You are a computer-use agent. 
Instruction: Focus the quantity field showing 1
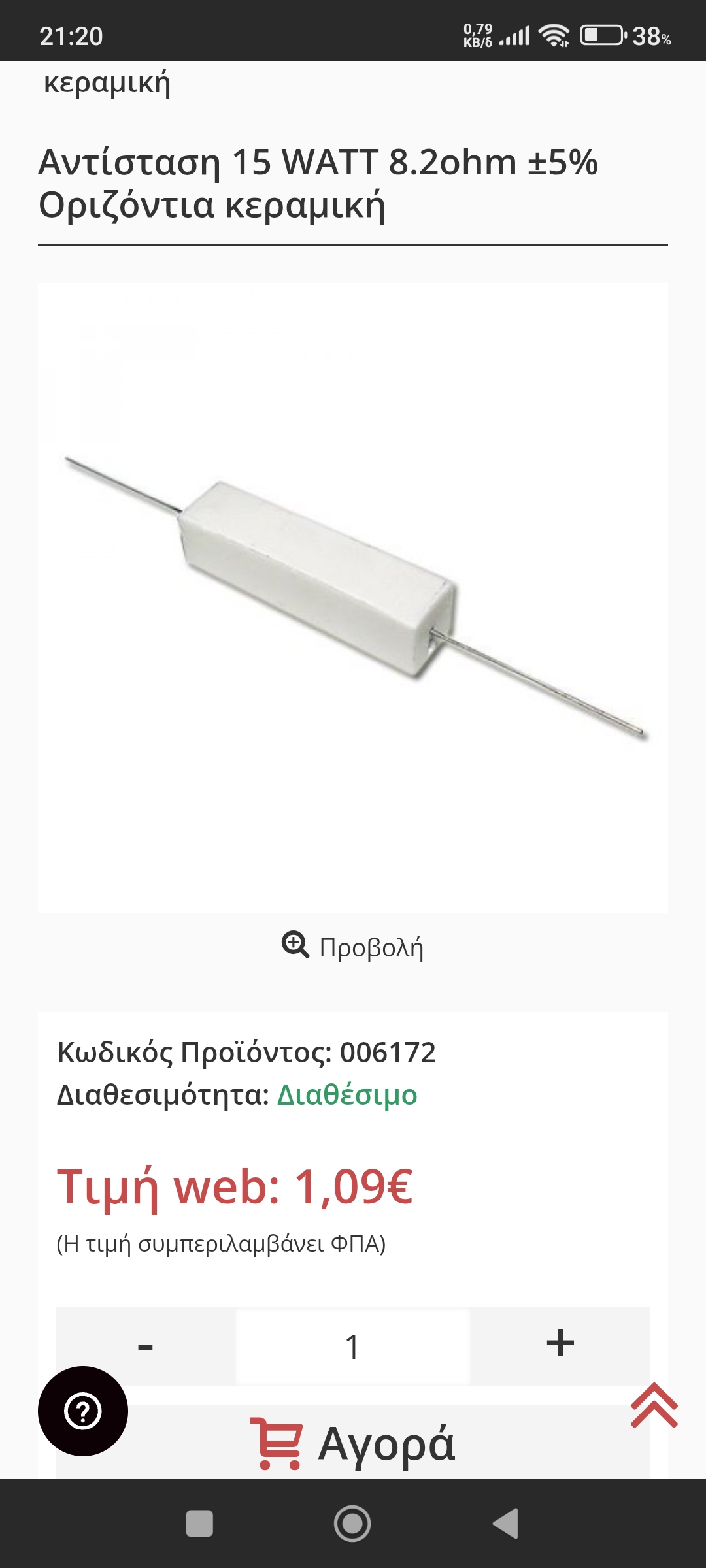tap(353, 1346)
